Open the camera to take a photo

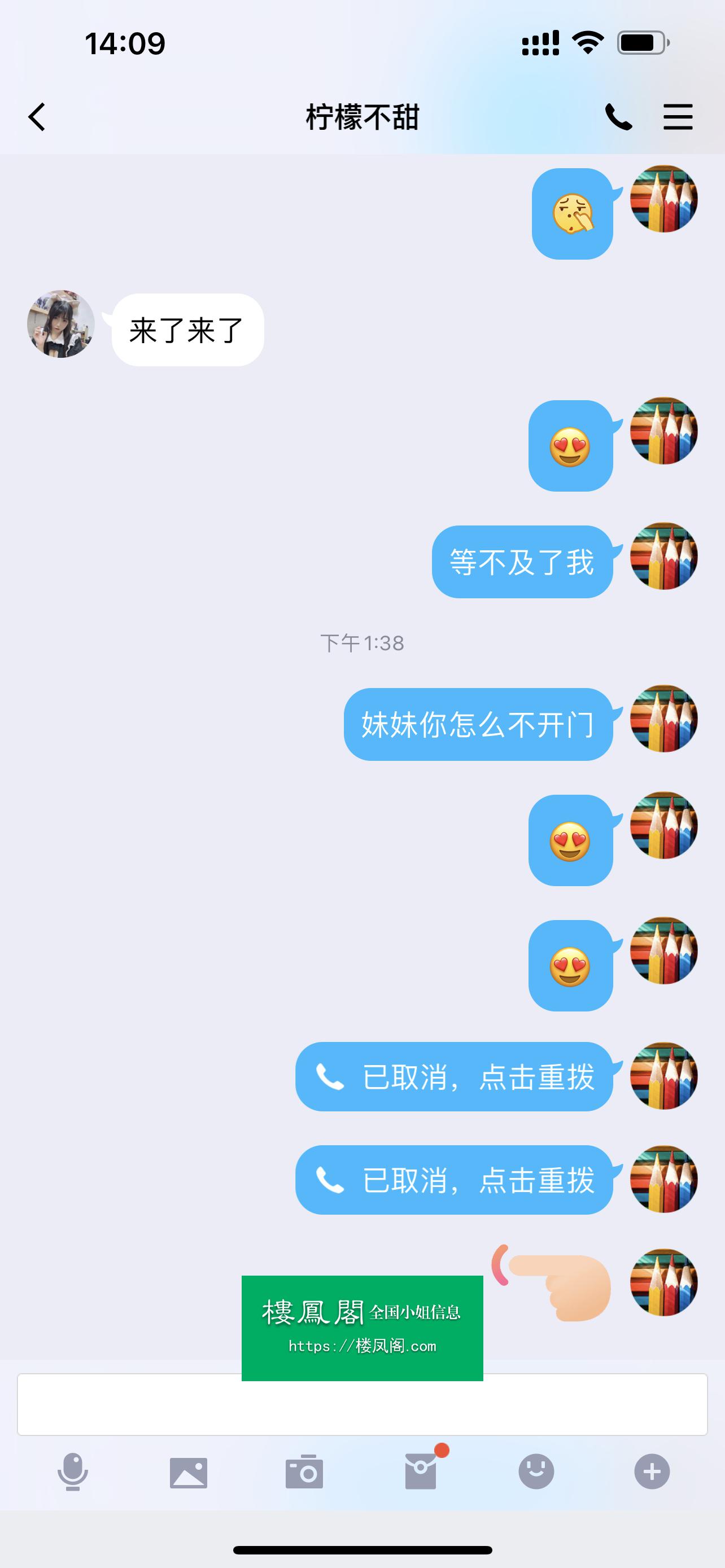coord(304,1472)
